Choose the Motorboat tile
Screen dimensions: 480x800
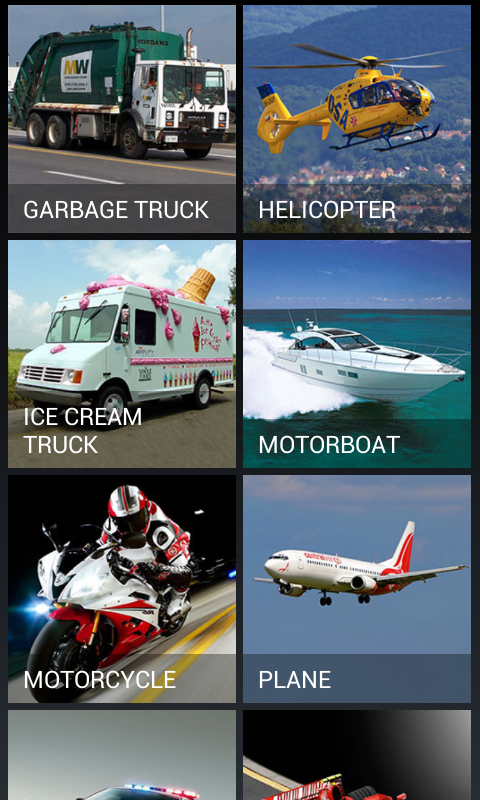(357, 354)
